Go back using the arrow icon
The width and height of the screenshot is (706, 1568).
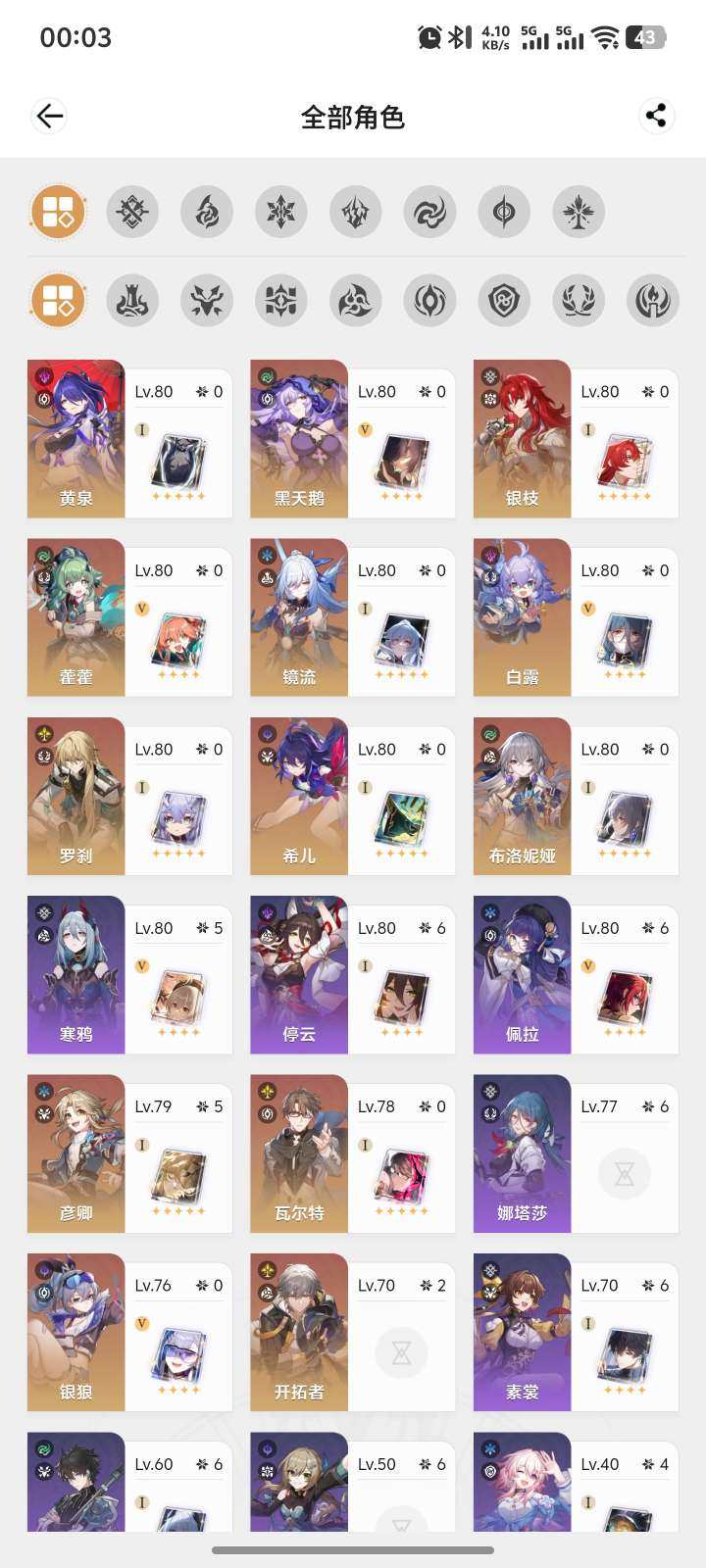tap(49, 116)
